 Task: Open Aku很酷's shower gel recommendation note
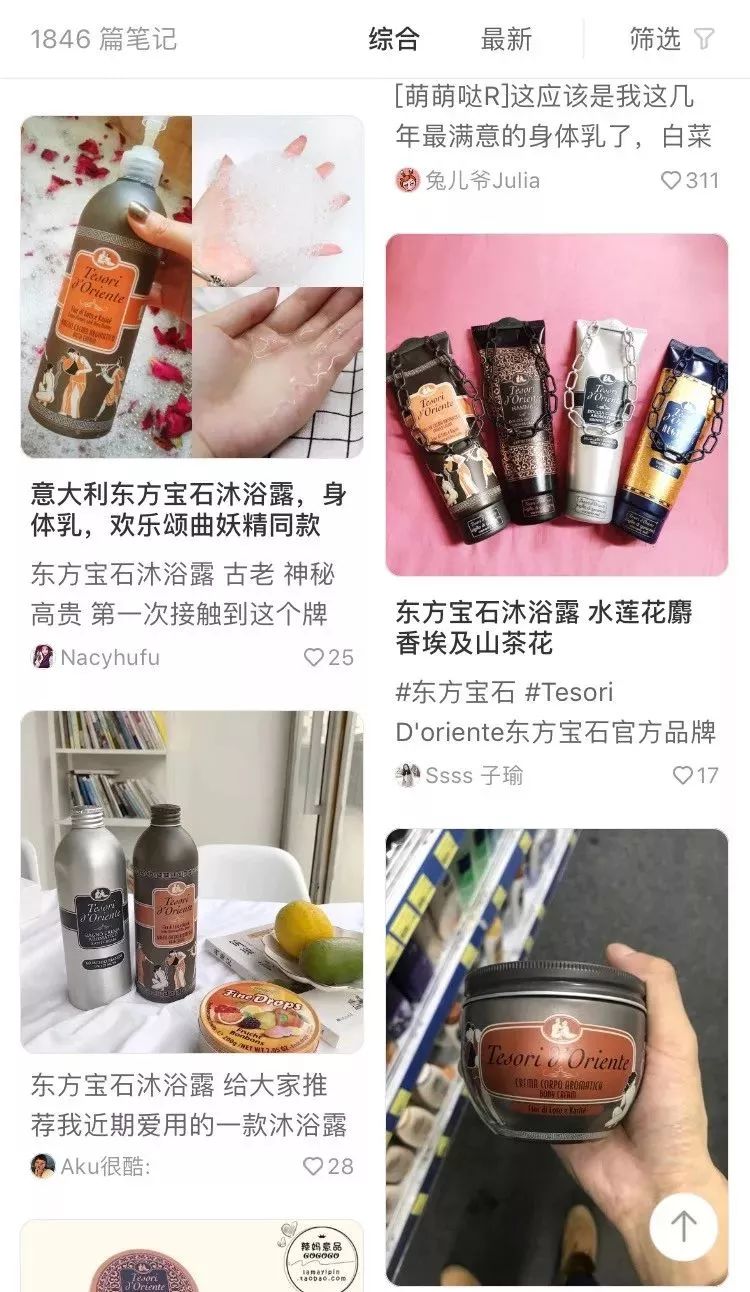(x=191, y=881)
